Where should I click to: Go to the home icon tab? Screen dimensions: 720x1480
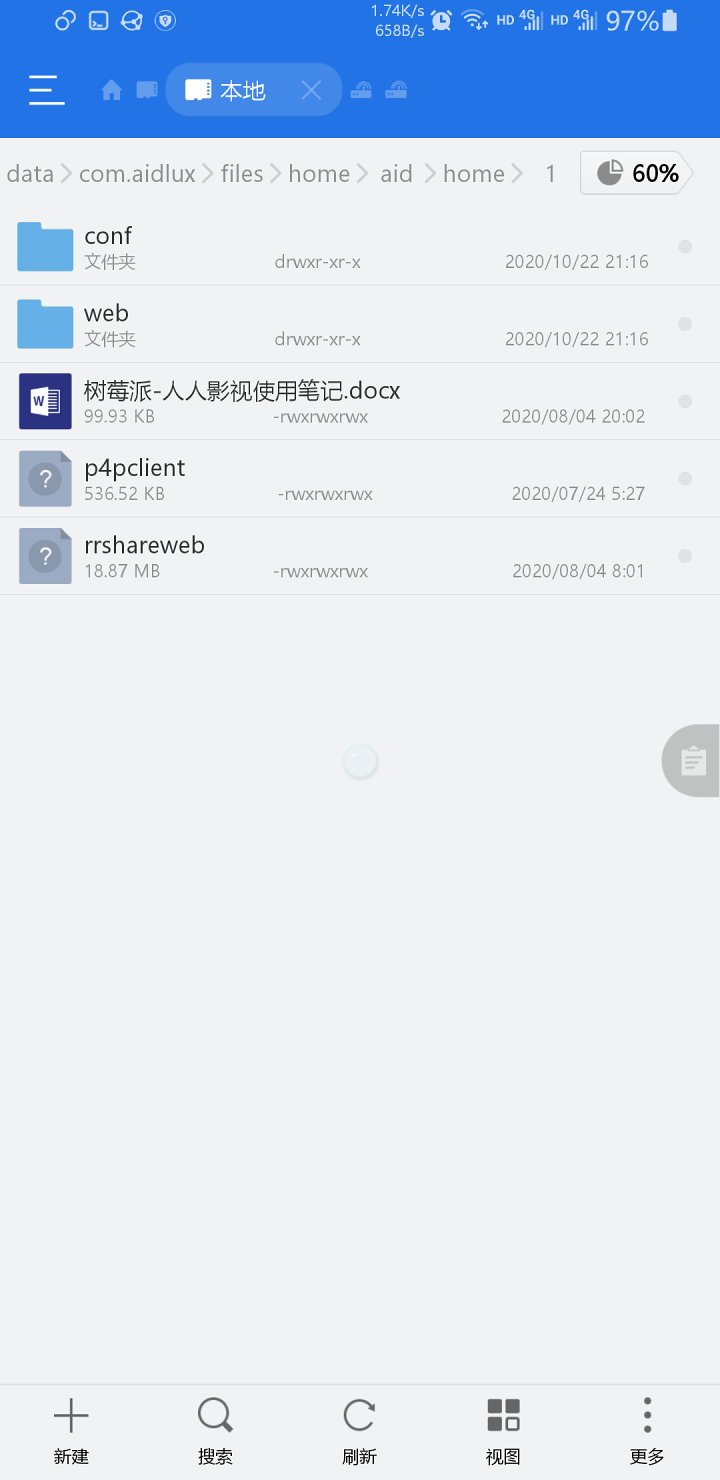point(111,91)
